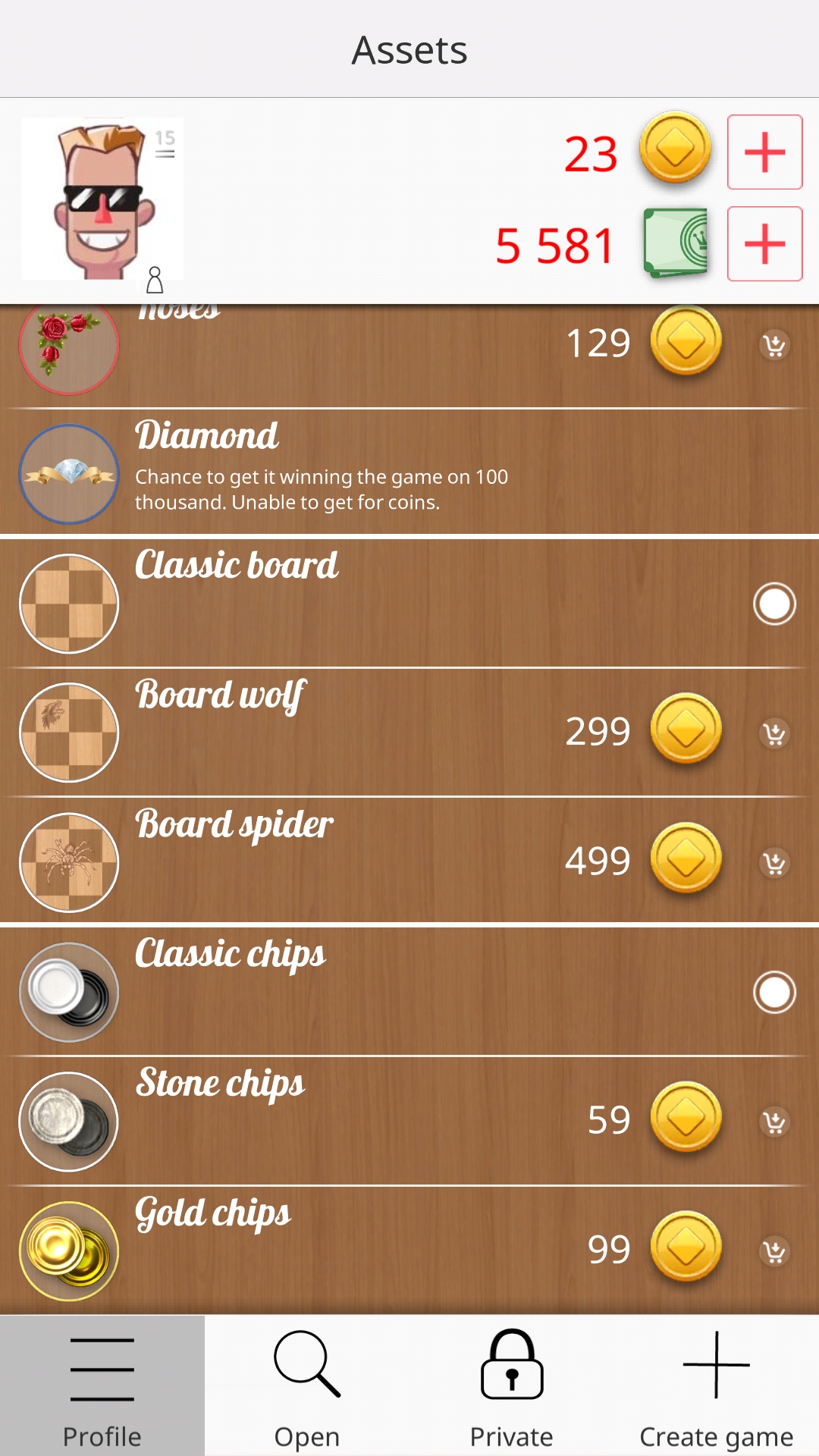Buy Gold chips for 99 coins
819x1456 pixels.
click(x=774, y=1251)
